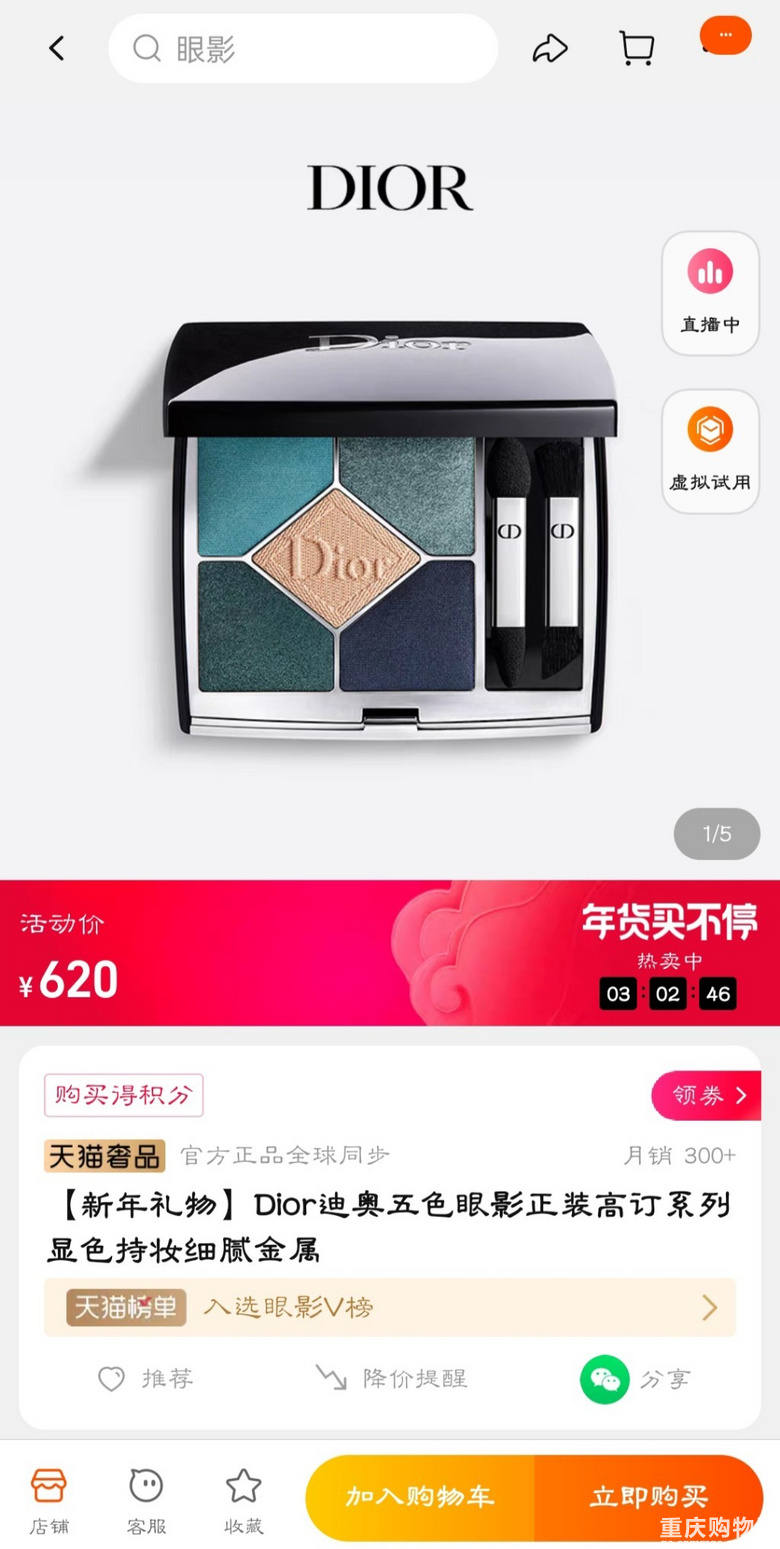Try the 虚拟试用 virtual try-on
Viewport: 780px width, 1549px height.
pyautogui.click(x=710, y=451)
